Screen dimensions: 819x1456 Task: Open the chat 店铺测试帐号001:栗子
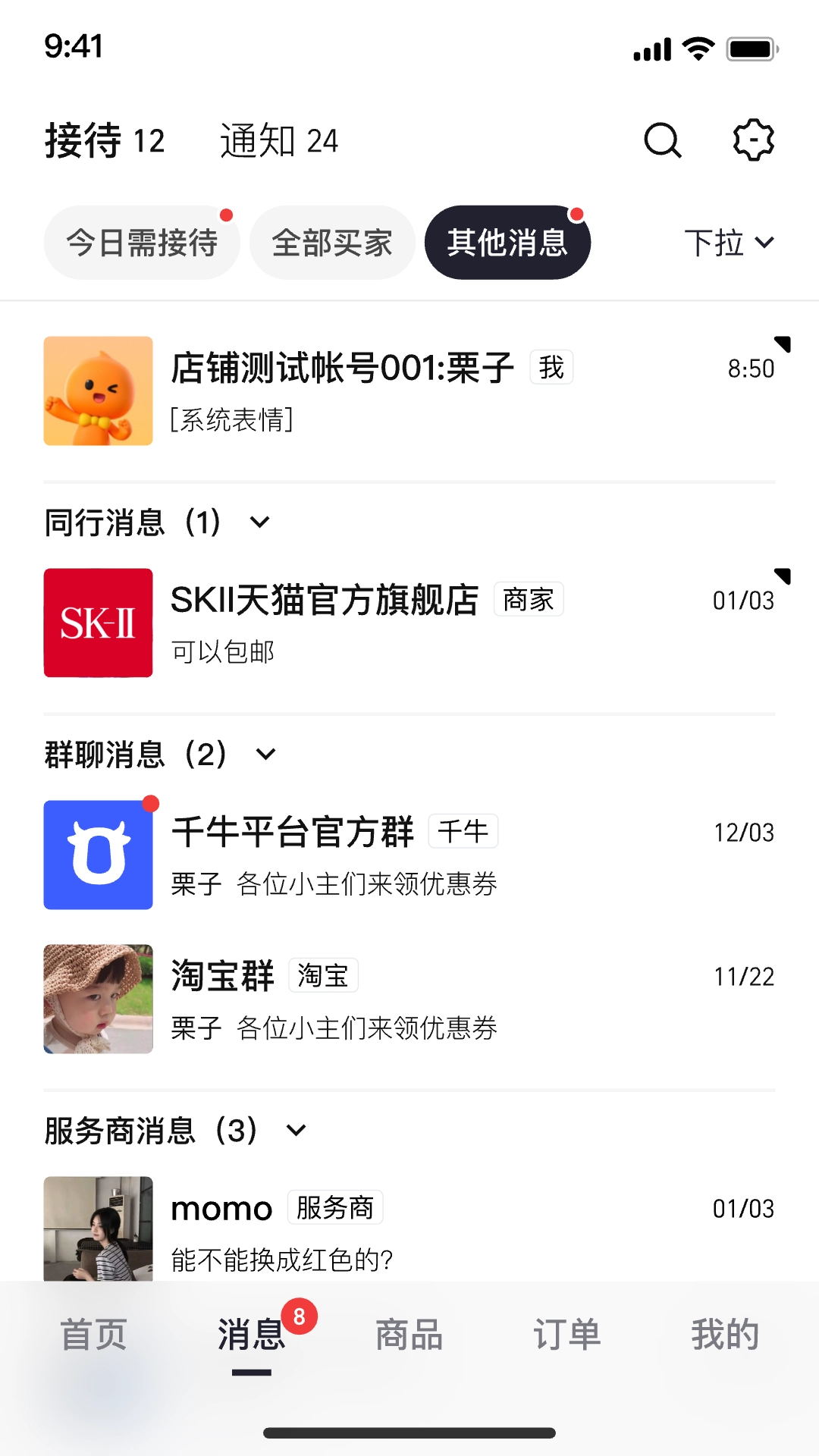coord(409,391)
